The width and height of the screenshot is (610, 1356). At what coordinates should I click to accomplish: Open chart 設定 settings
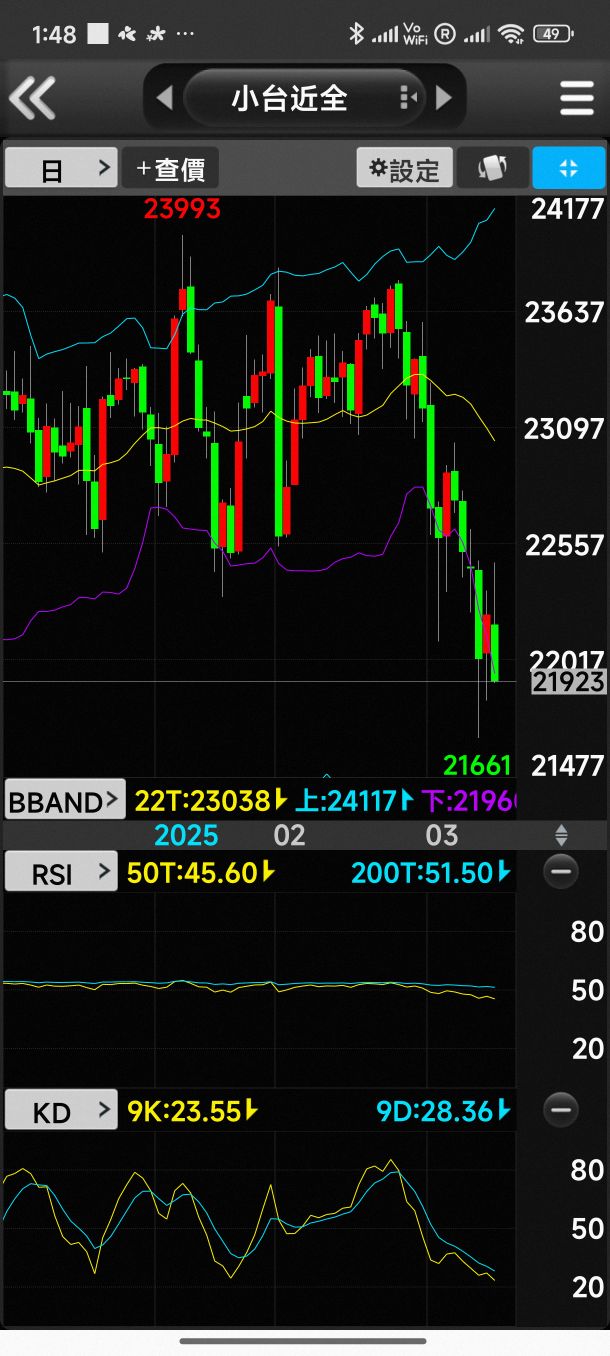(404, 168)
